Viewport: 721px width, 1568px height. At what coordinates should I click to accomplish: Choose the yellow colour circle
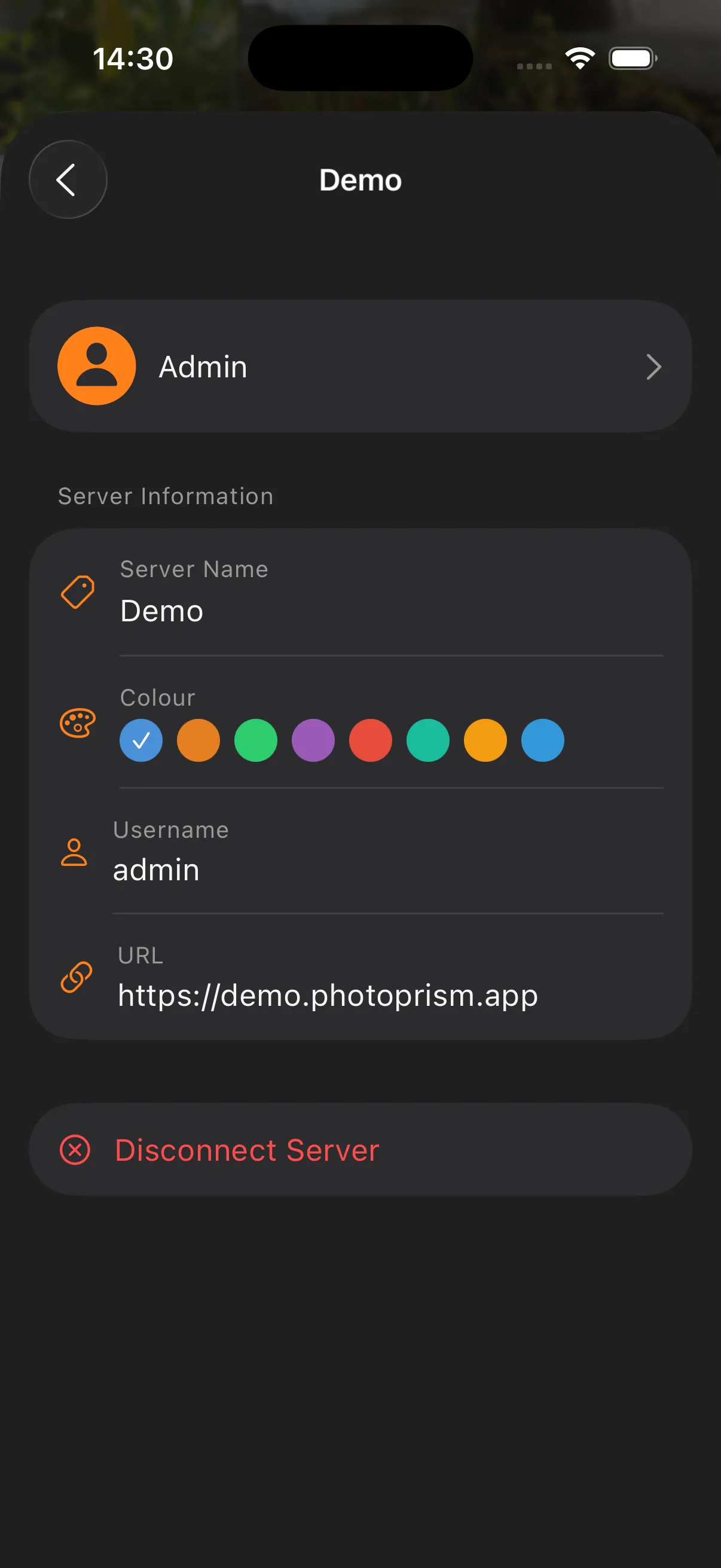[484, 740]
